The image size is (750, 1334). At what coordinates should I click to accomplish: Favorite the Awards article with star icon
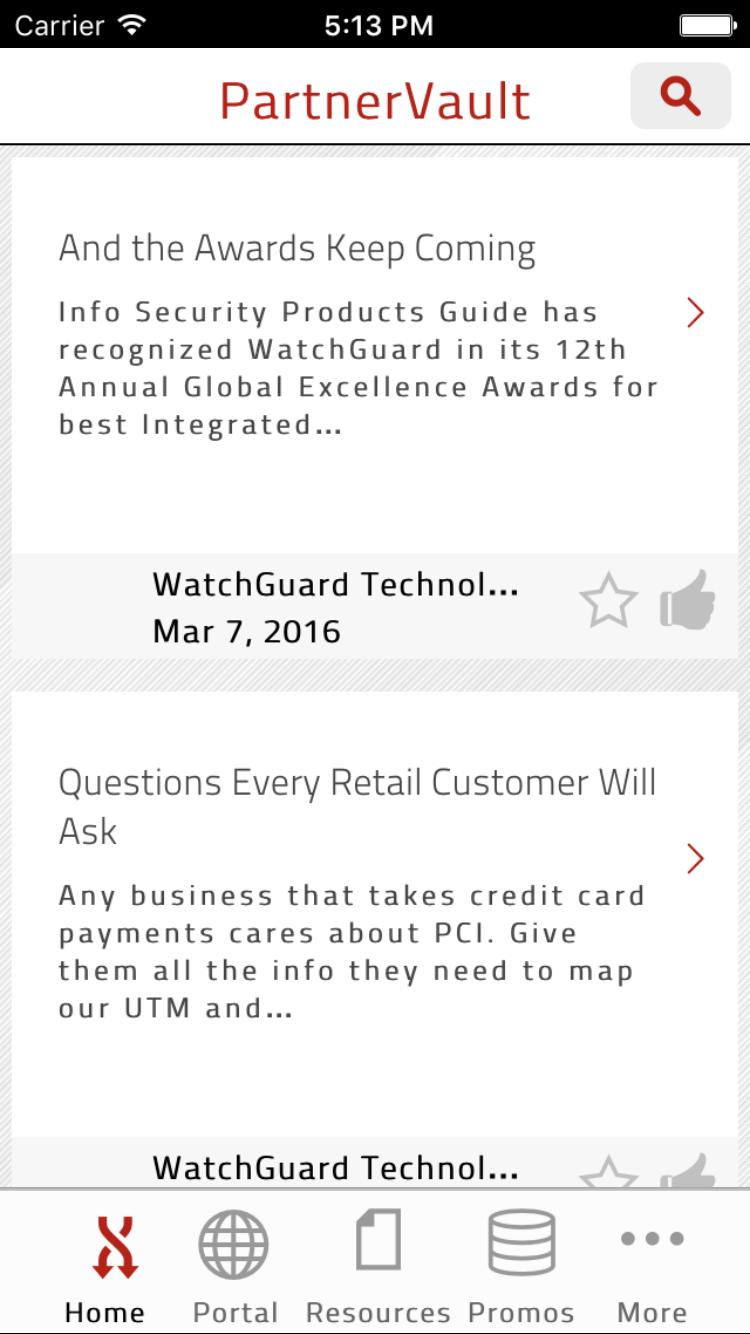click(x=608, y=603)
